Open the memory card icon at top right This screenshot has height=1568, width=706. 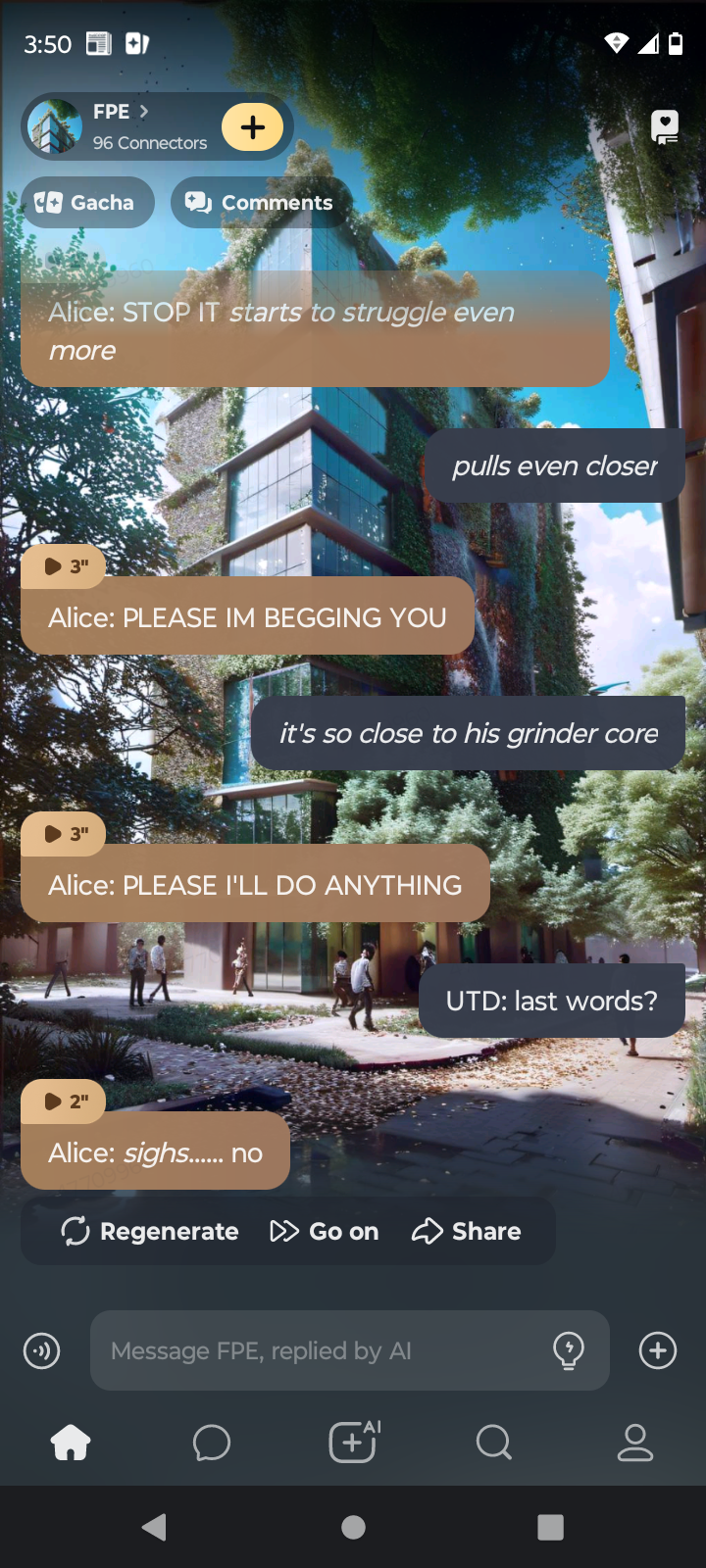(x=665, y=126)
